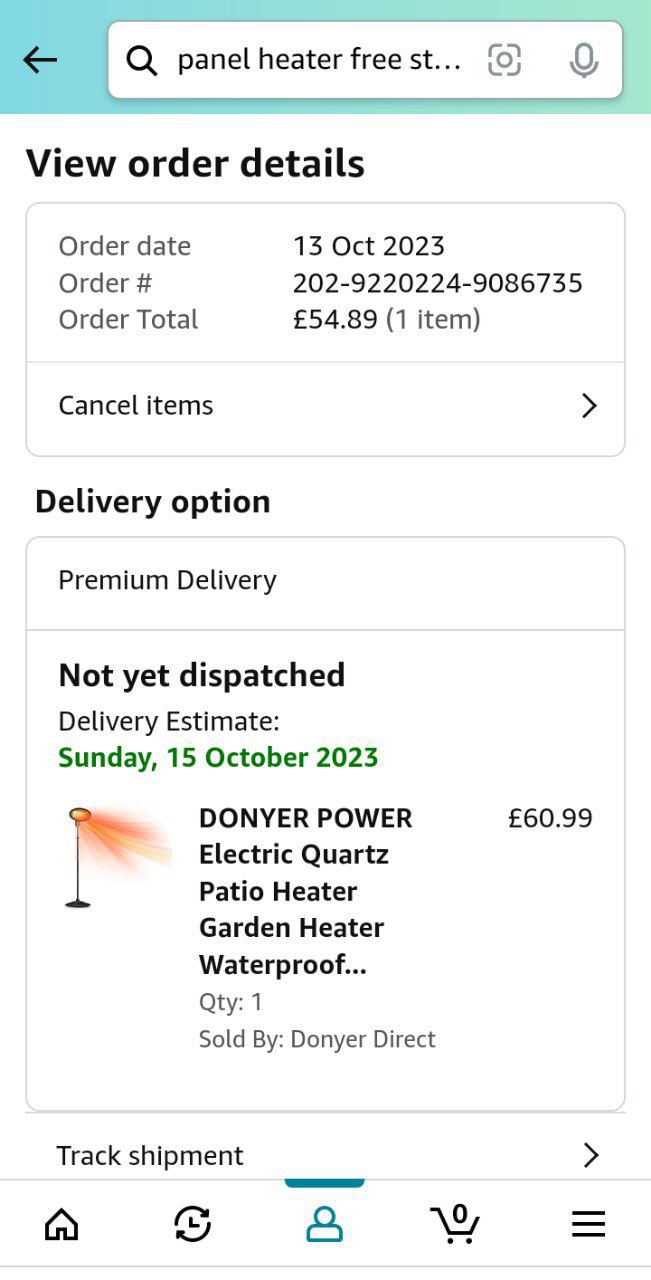
Task: Open camera lens search
Action: (x=504, y=61)
